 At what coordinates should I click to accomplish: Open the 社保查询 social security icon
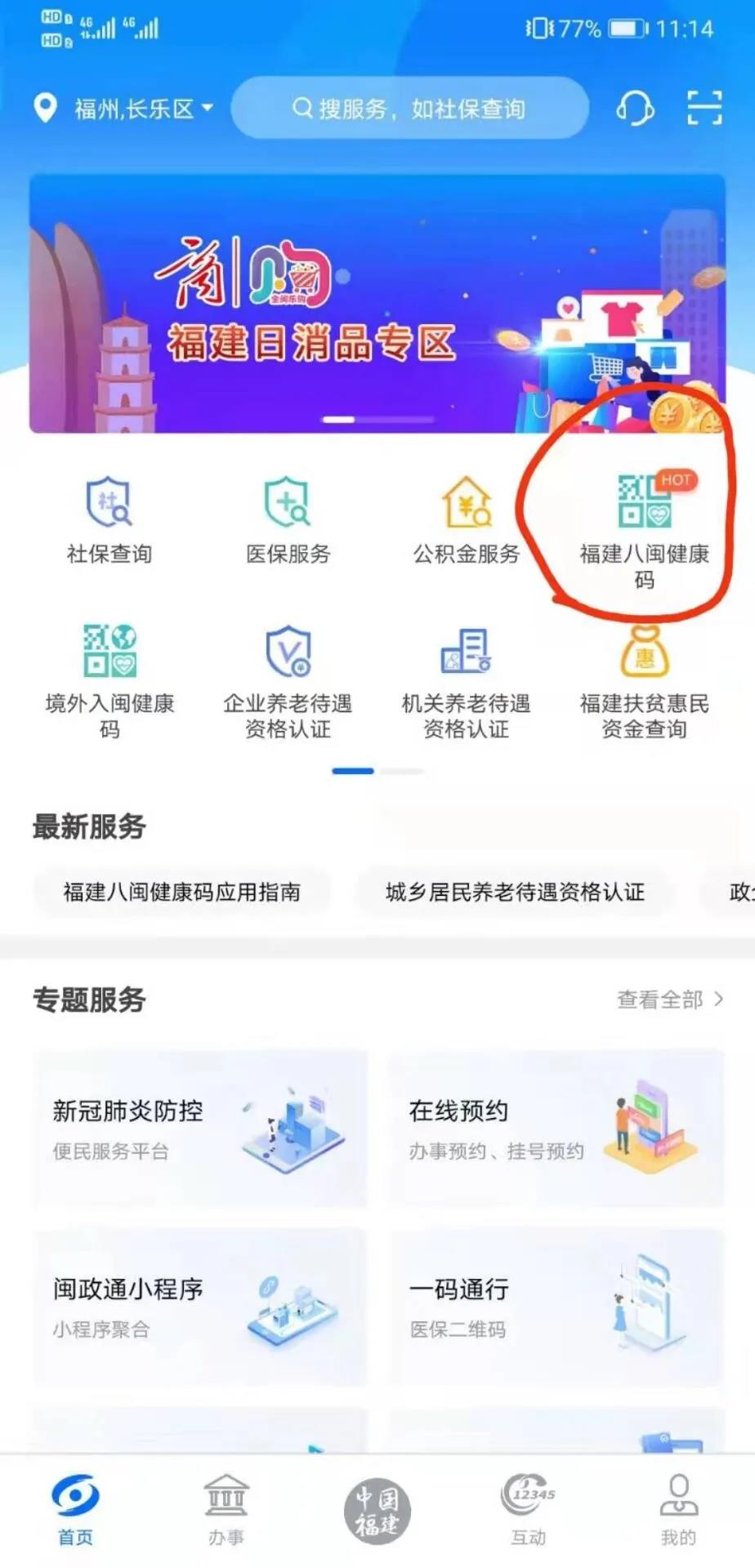coord(110,514)
